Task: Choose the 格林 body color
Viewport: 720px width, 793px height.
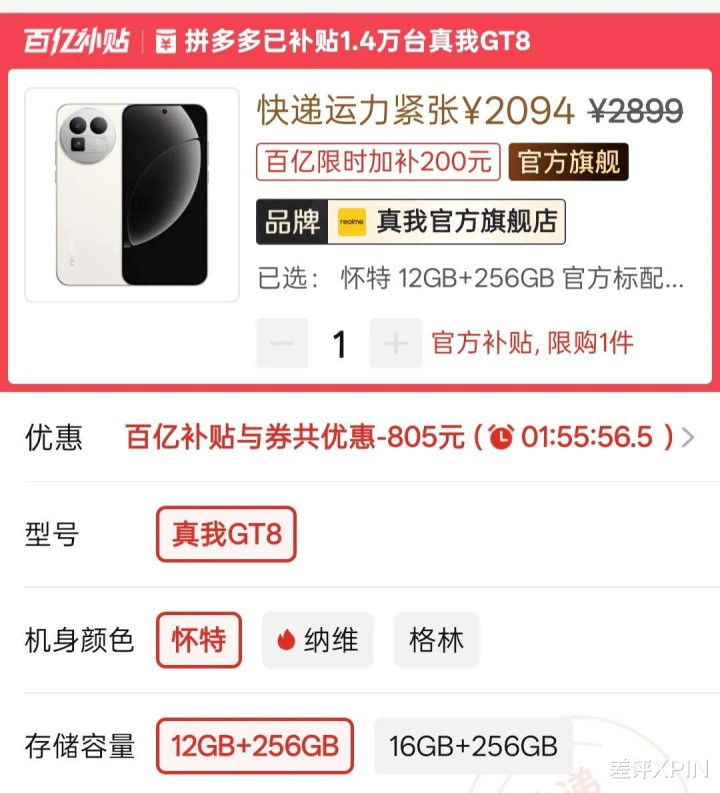Action: [436, 640]
